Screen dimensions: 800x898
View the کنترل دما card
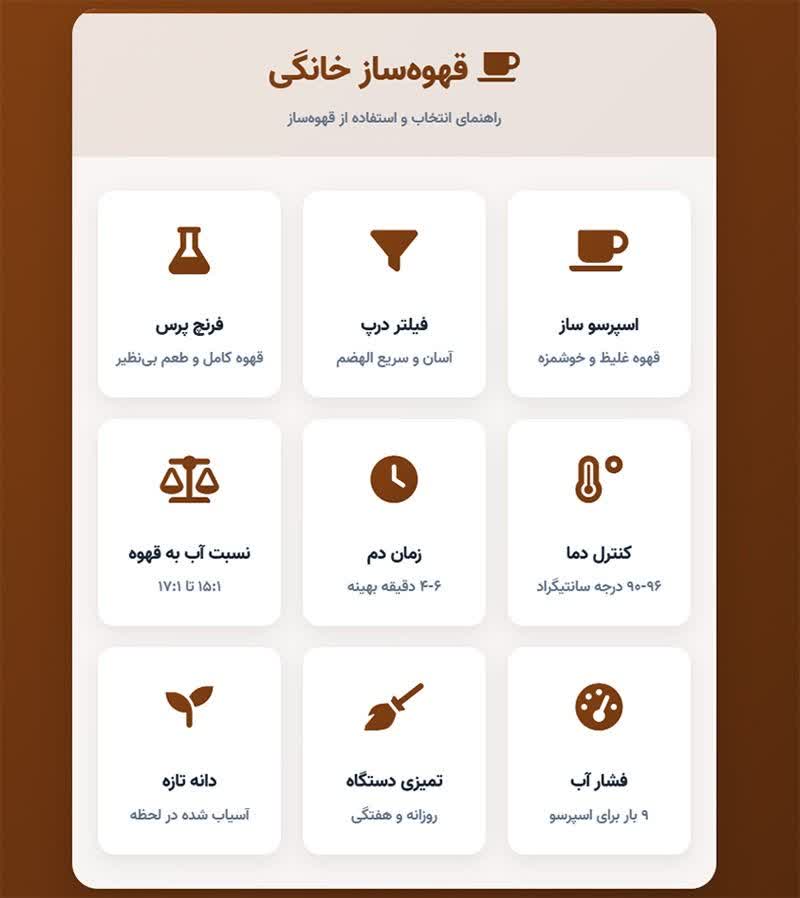598,522
